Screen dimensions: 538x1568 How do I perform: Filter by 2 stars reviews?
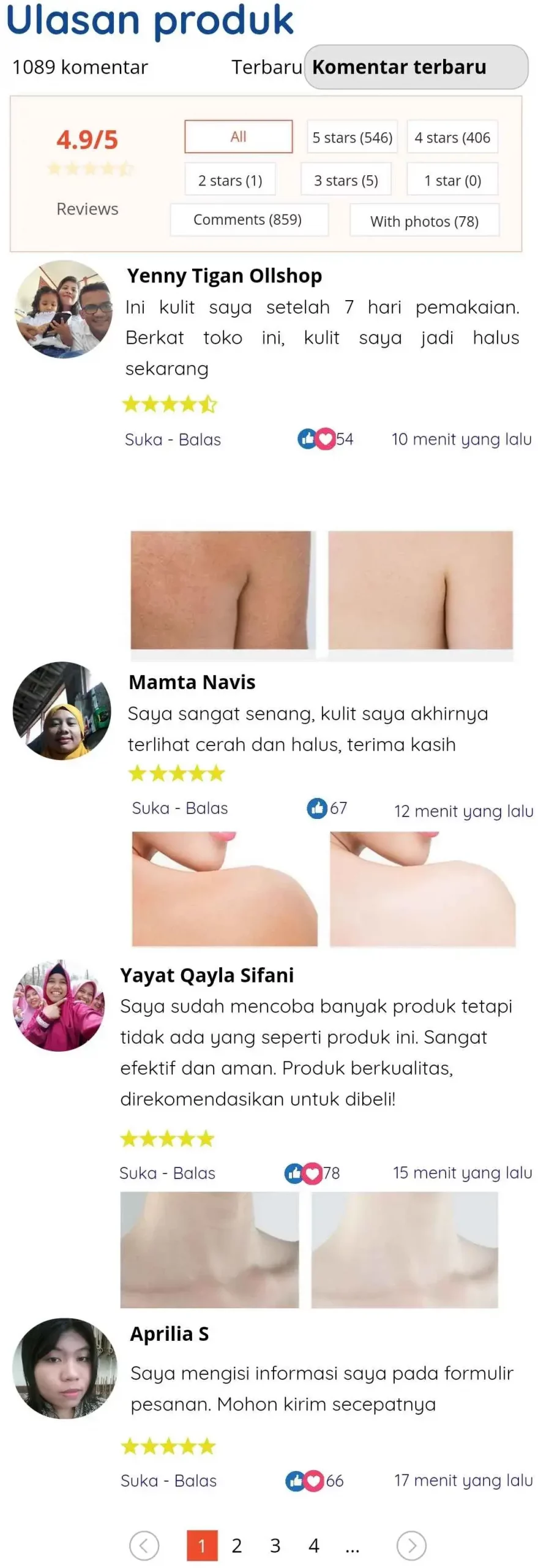point(230,180)
